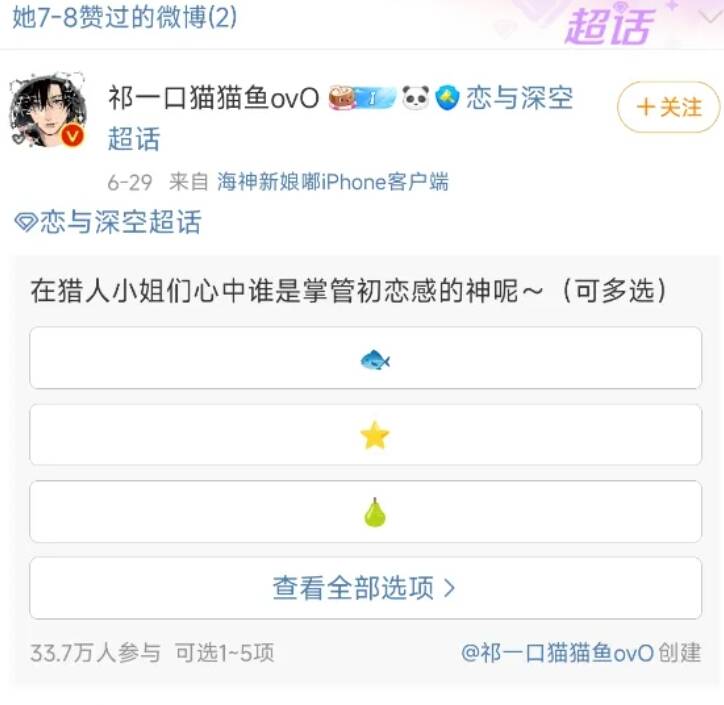Open 恋与深空超话 topic link

[108, 222]
